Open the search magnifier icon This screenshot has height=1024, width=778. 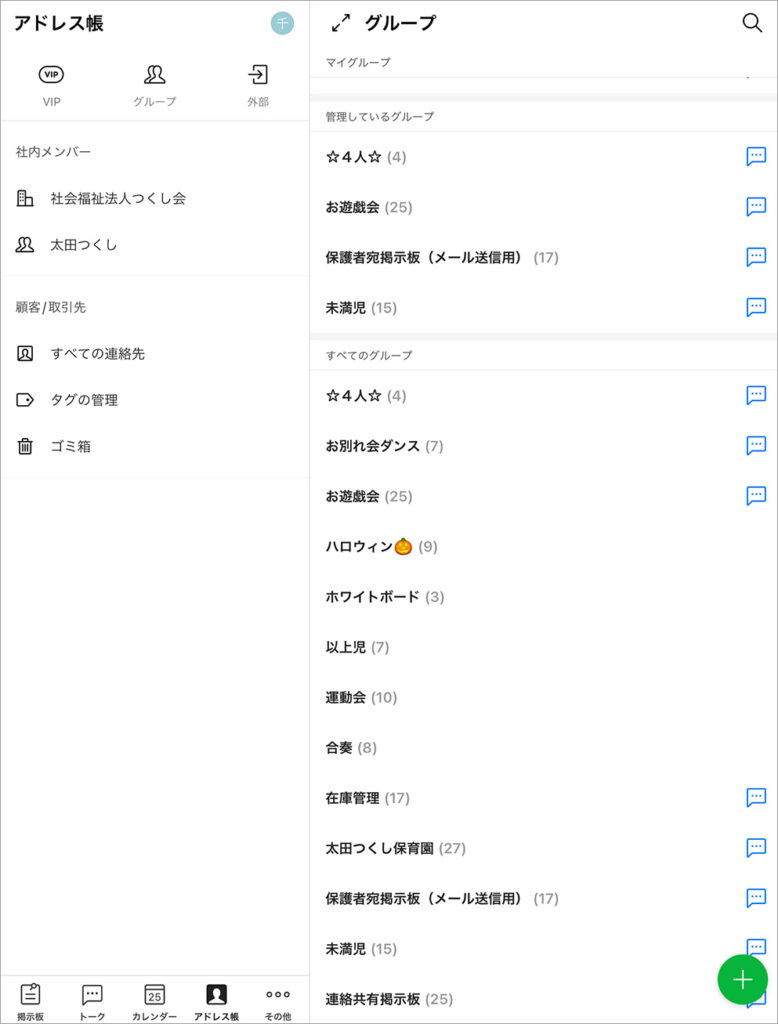752,22
